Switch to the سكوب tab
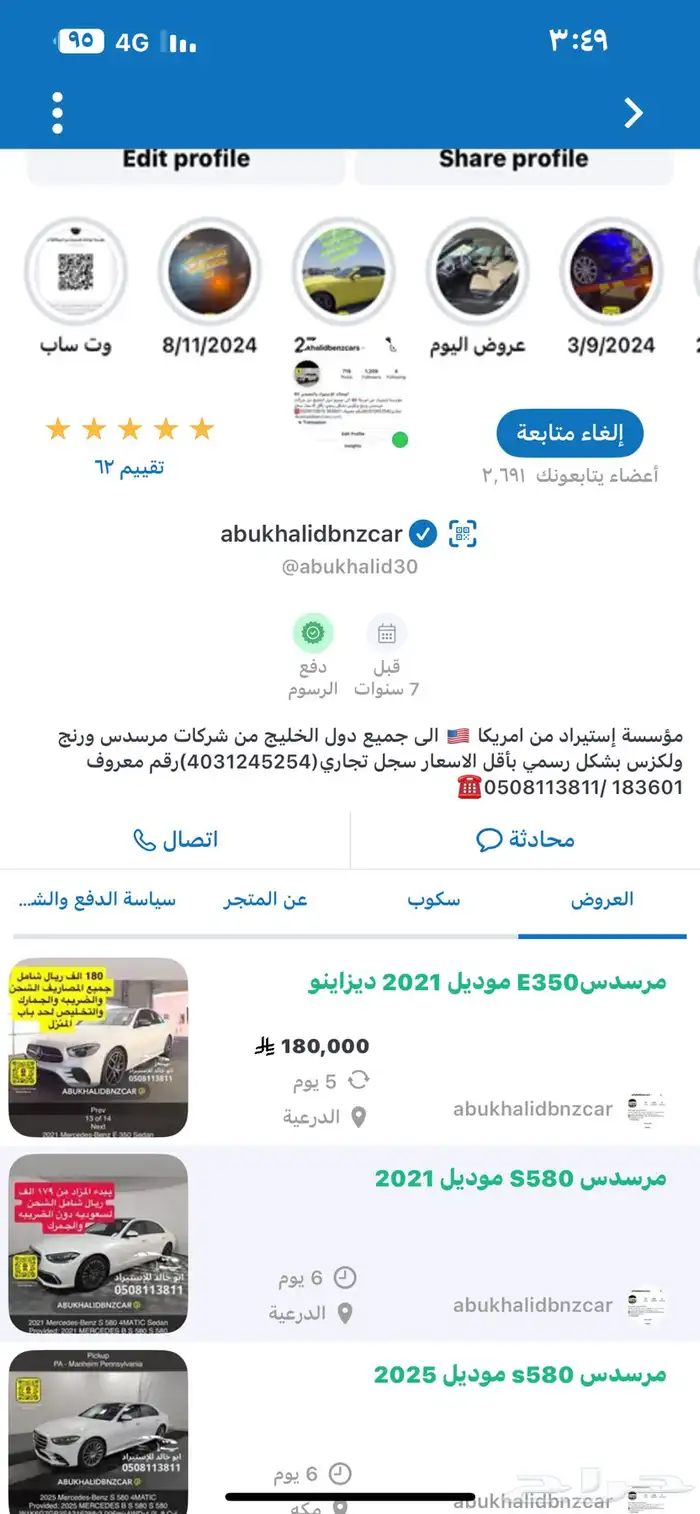The height and width of the screenshot is (1514, 700). (x=434, y=899)
